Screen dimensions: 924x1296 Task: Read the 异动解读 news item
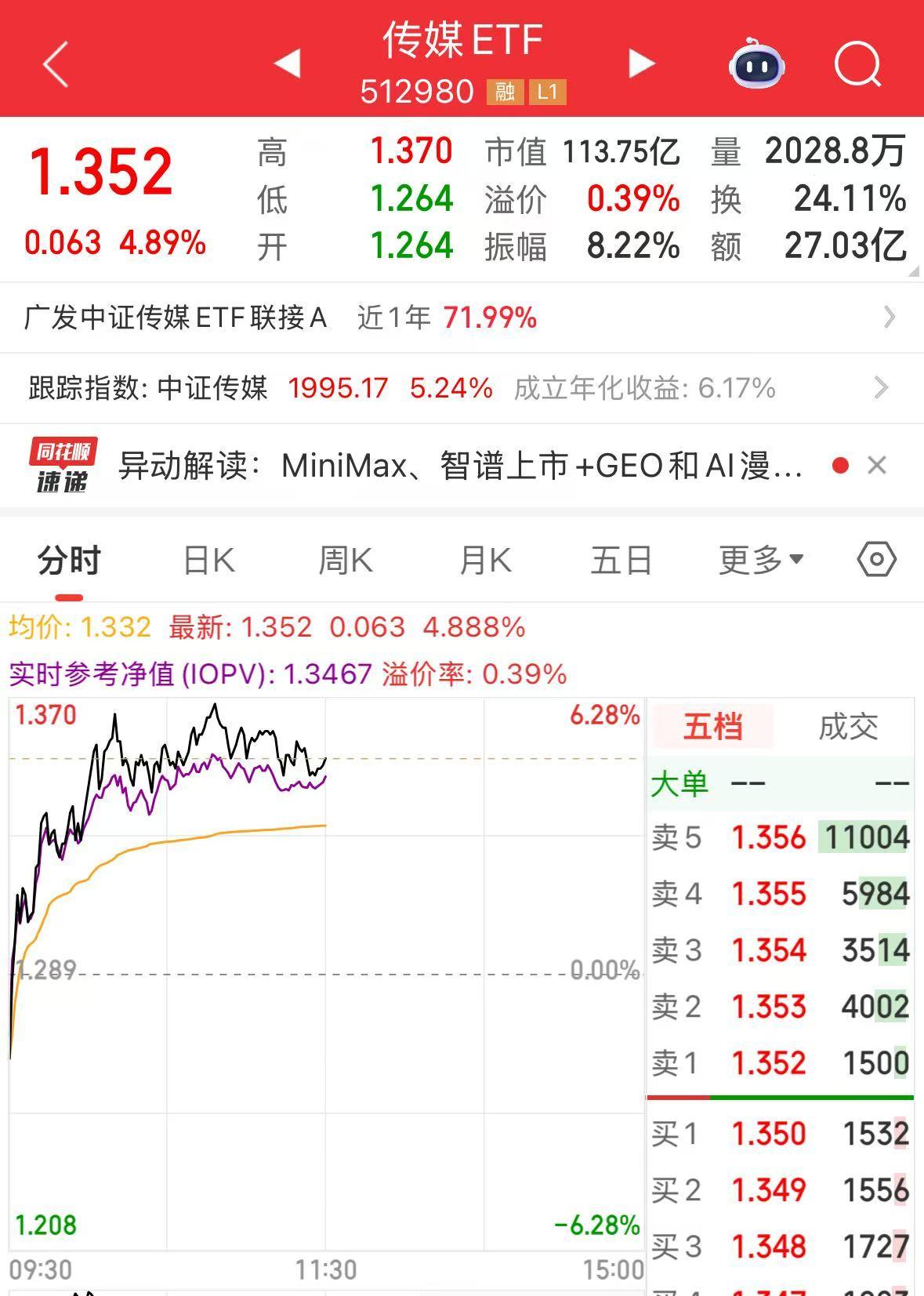pos(461,466)
